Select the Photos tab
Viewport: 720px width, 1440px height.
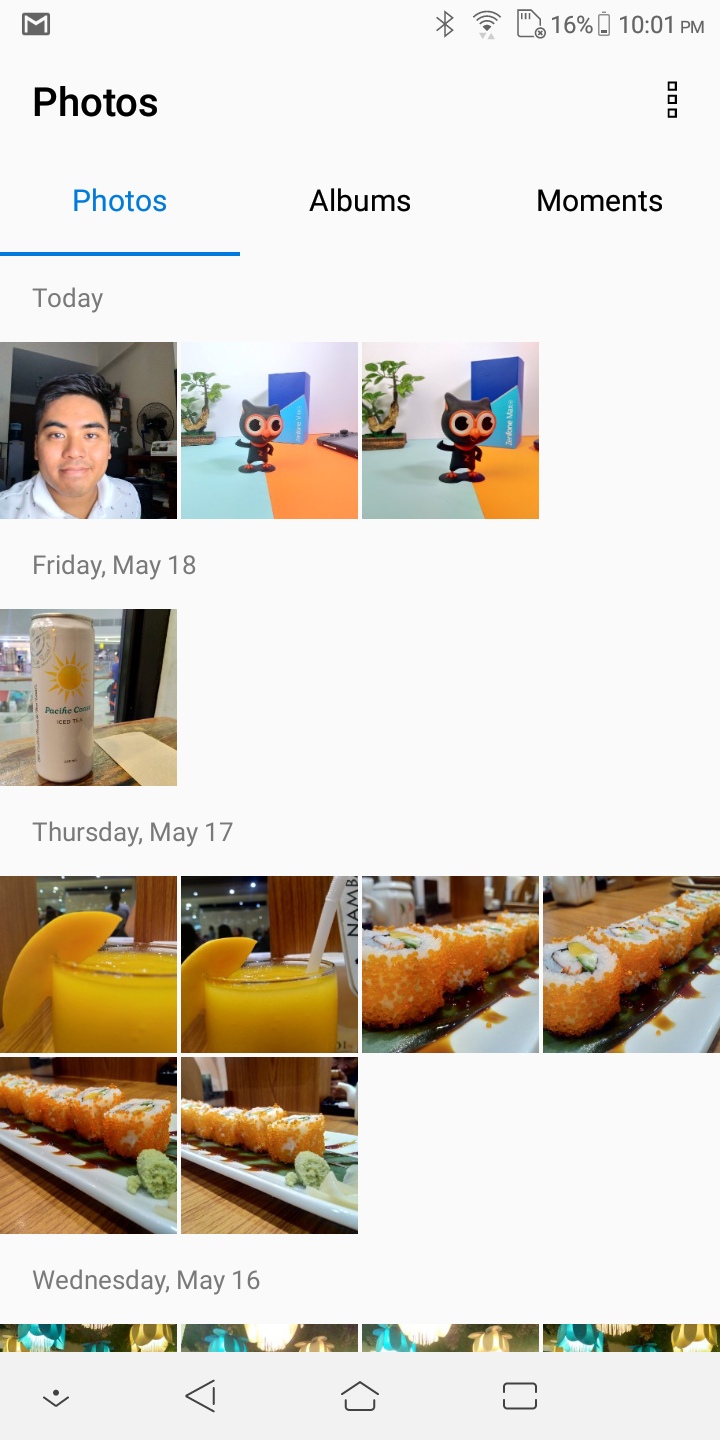[x=120, y=201]
